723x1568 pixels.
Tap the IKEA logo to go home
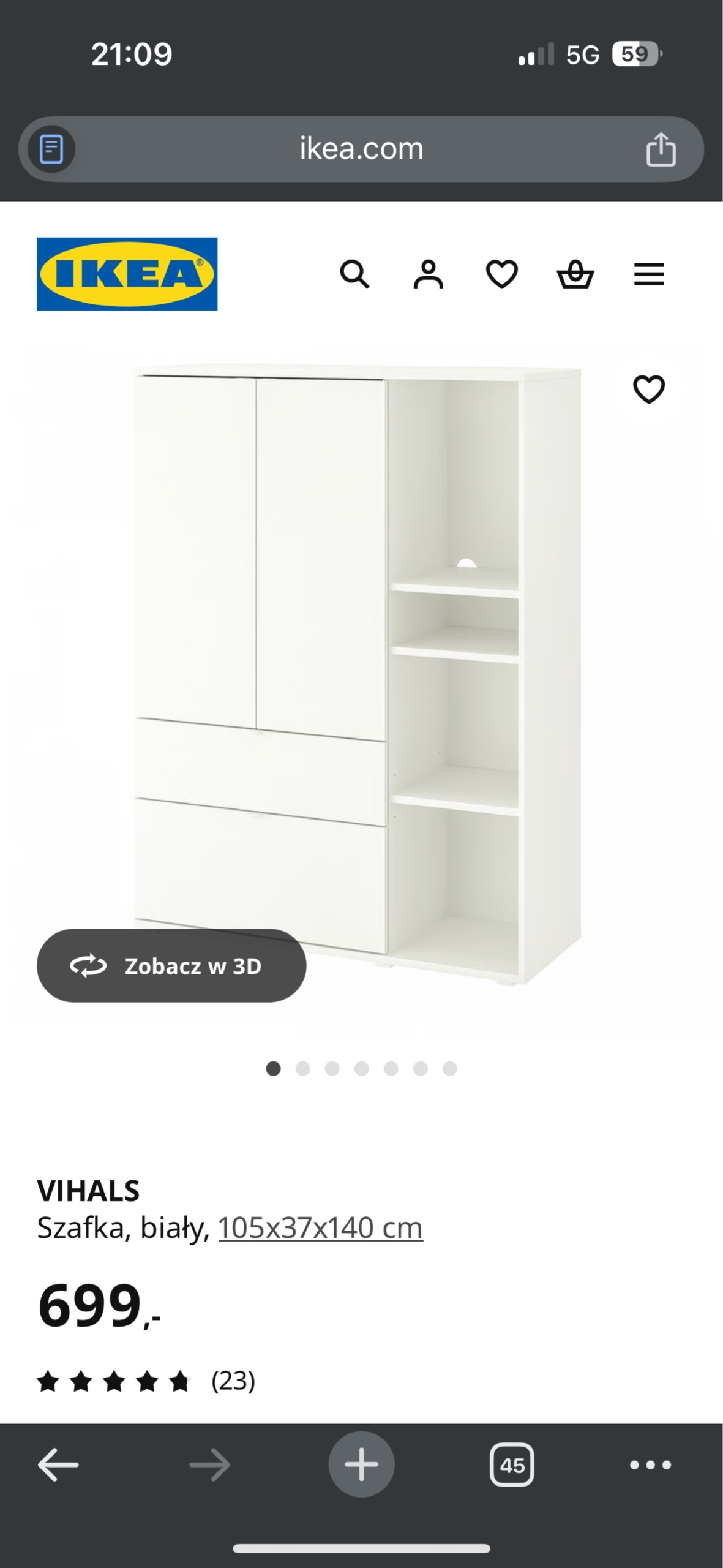127,274
